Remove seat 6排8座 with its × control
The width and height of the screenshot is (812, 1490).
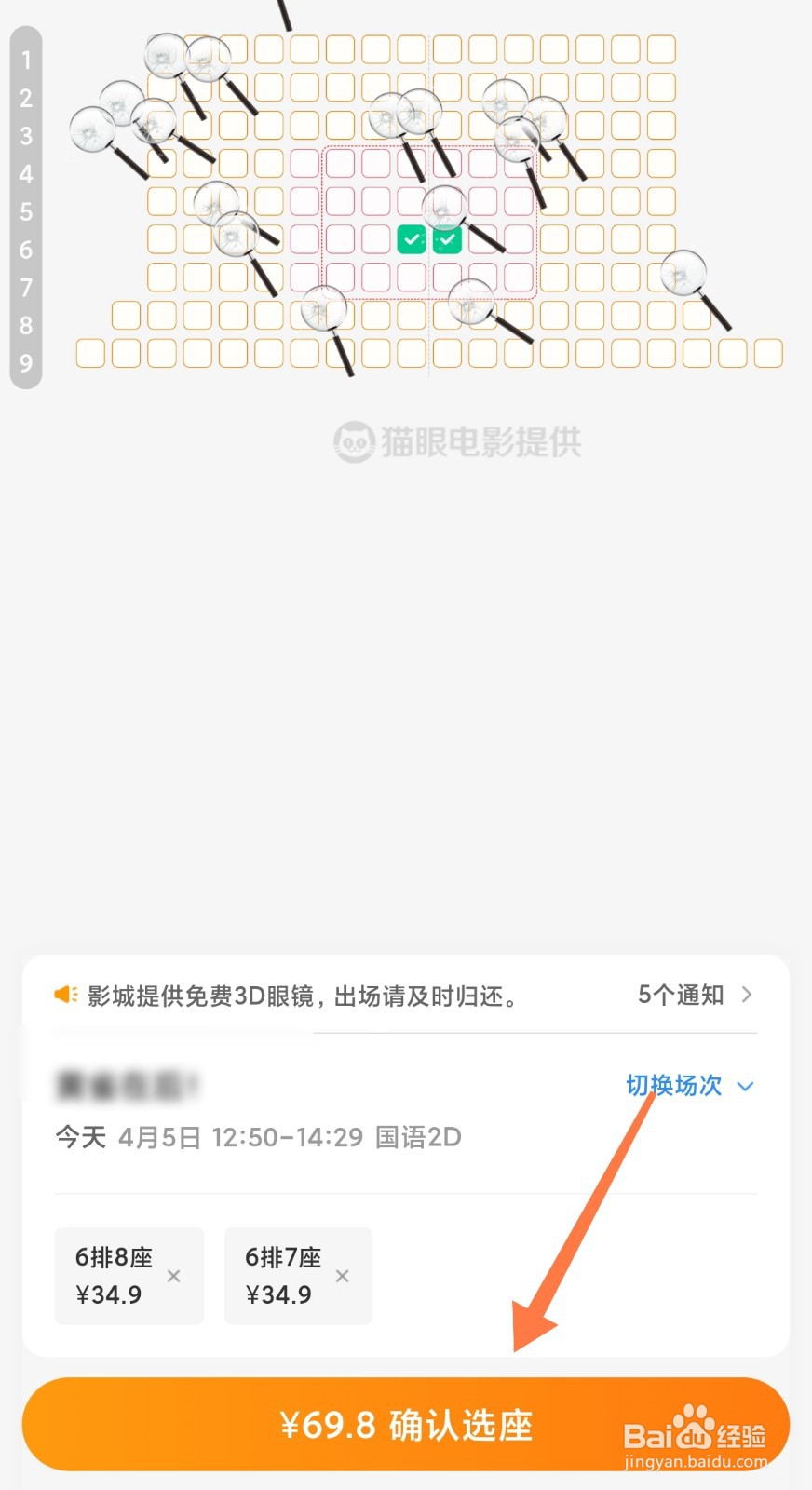click(173, 1277)
